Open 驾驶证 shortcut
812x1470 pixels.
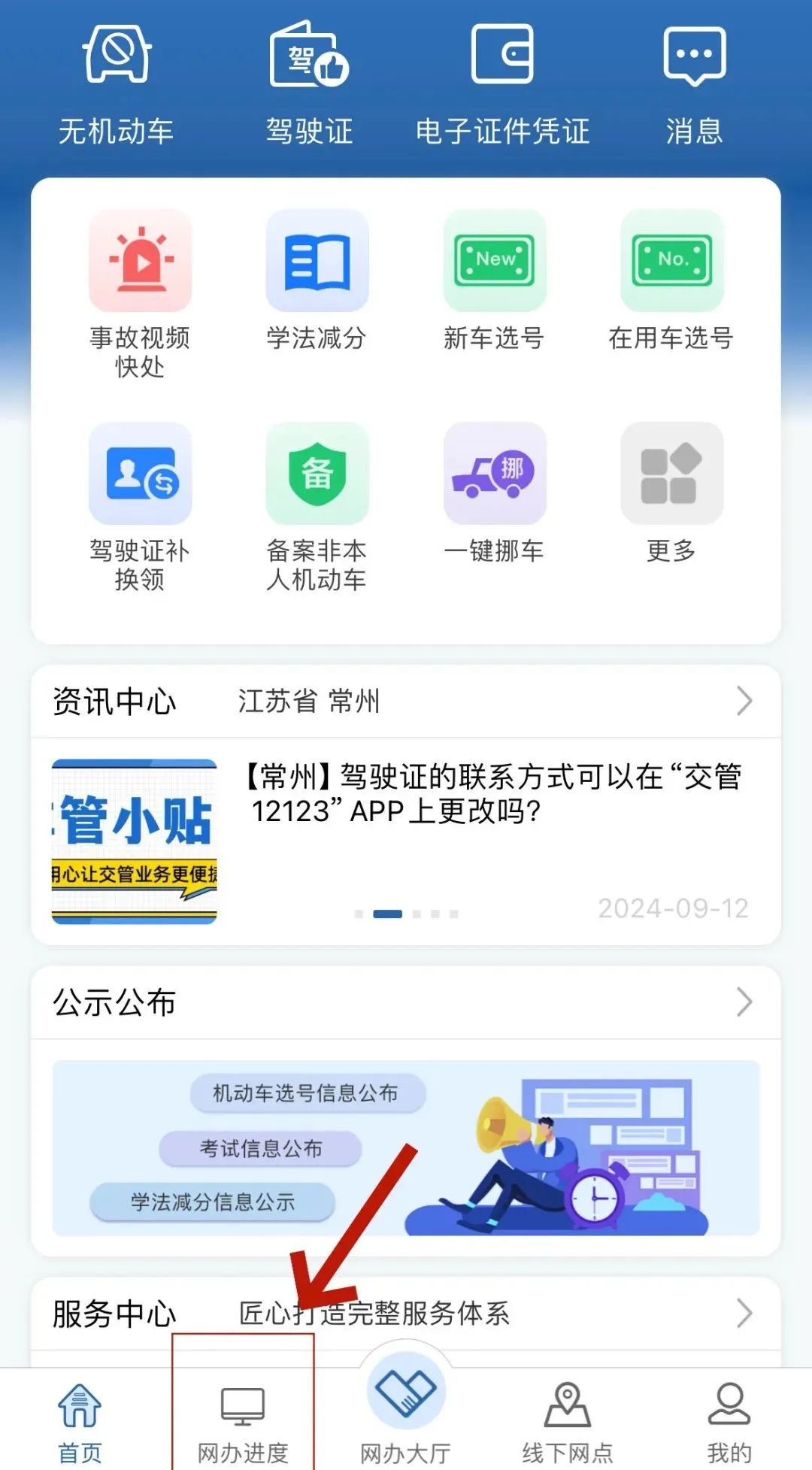[x=309, y=83]
